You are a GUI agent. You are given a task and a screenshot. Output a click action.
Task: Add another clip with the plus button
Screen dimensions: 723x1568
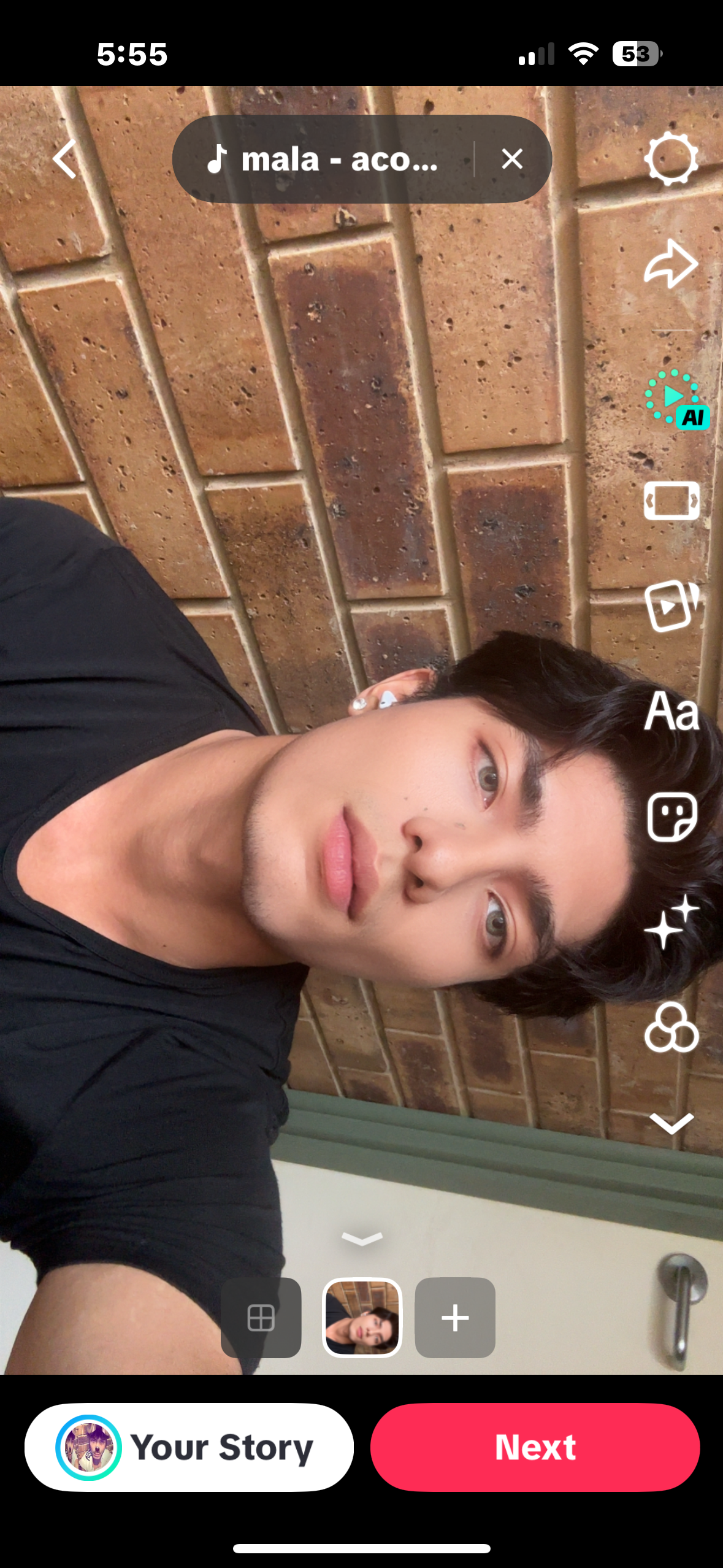(455, 1318)
